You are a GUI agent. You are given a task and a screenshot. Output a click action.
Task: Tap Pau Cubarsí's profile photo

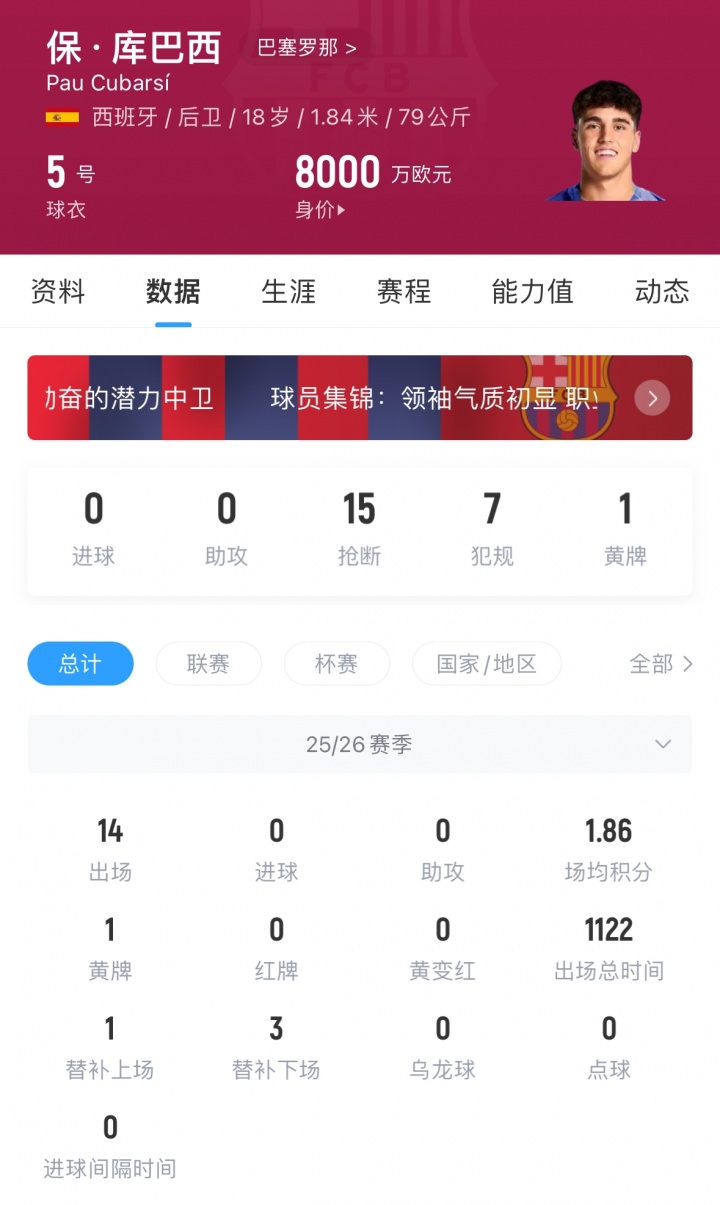(606, 140)
